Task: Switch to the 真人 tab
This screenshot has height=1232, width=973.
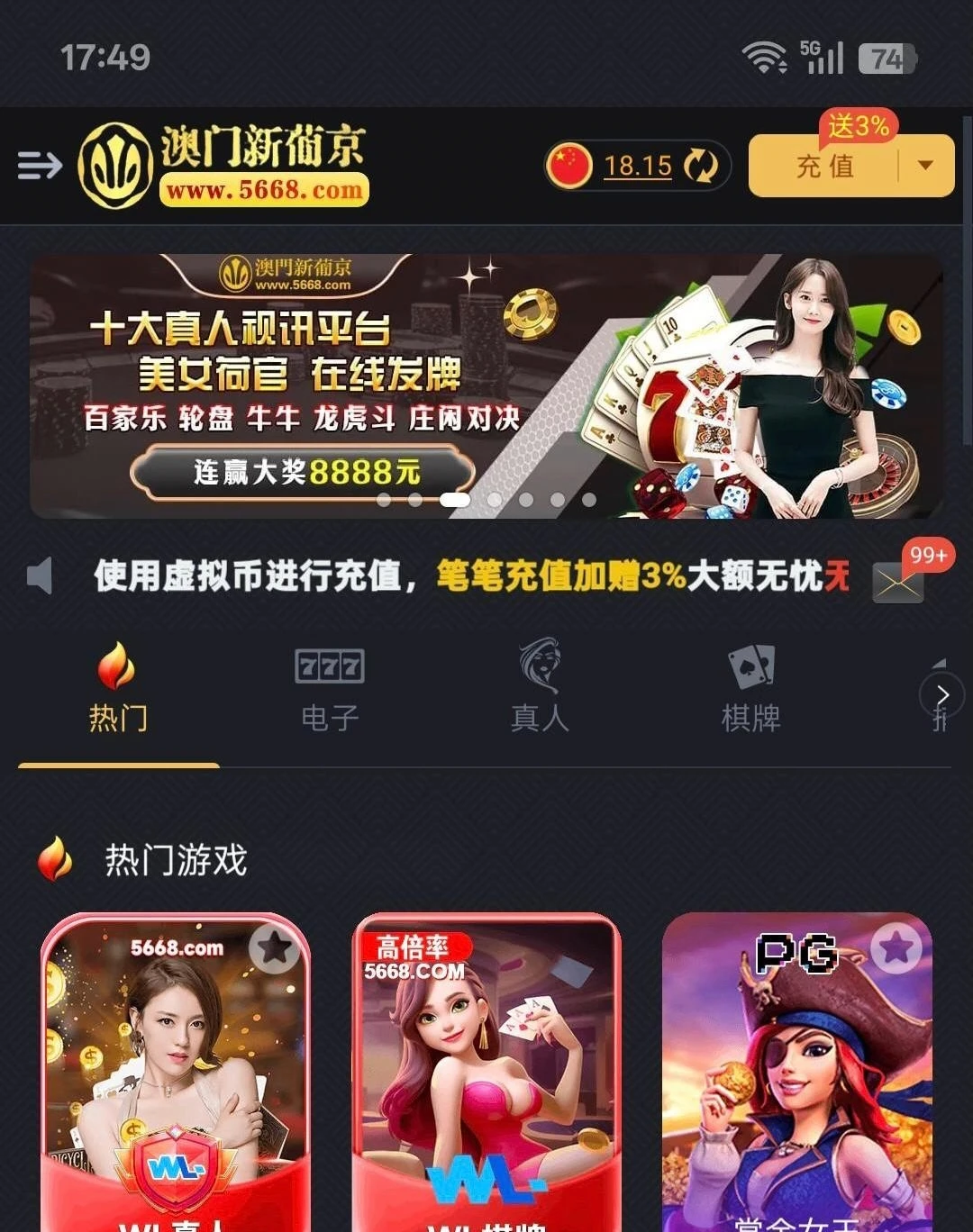Action: [x=540, y=689]
